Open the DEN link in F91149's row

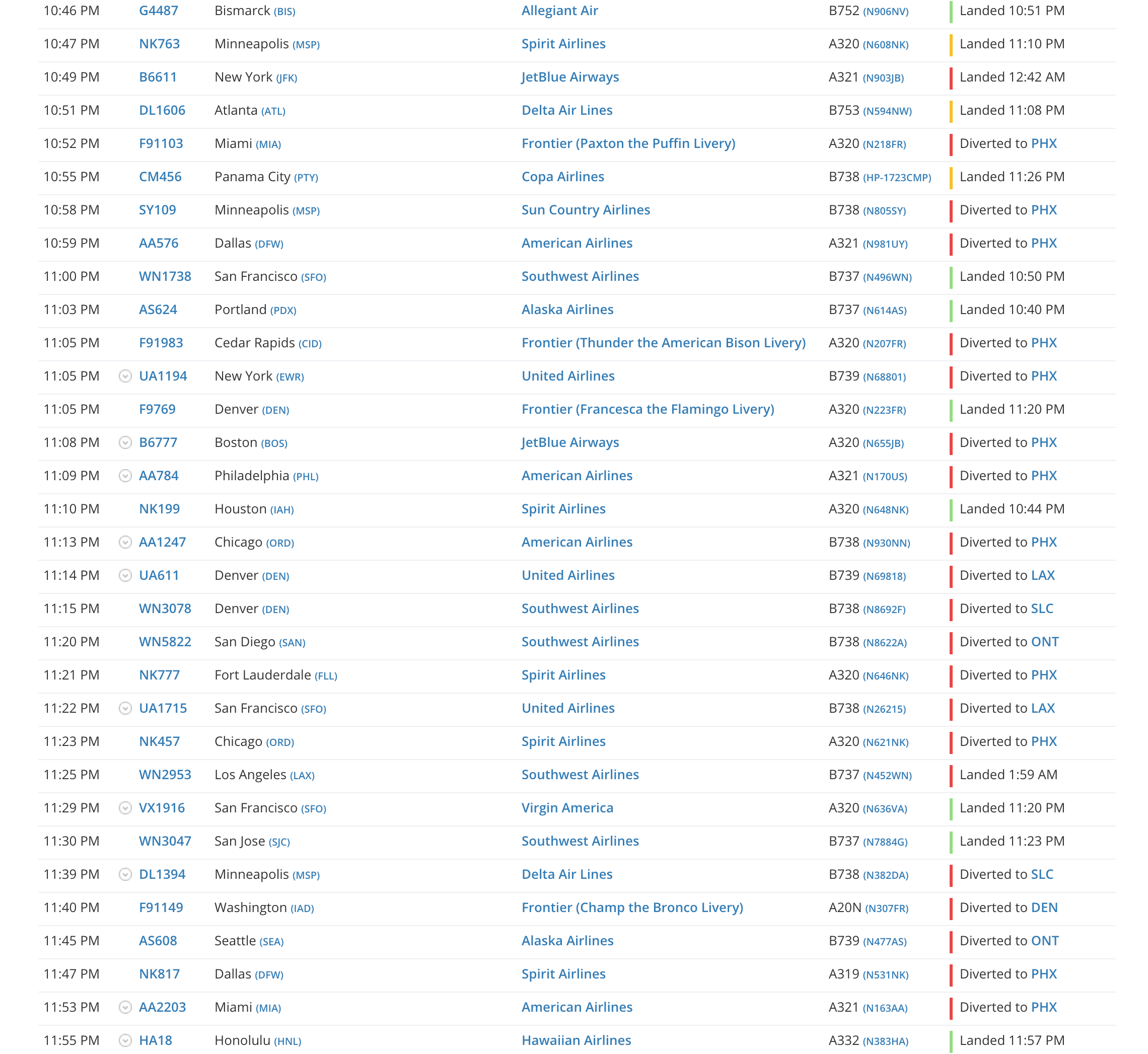[x=1044, y=908]
